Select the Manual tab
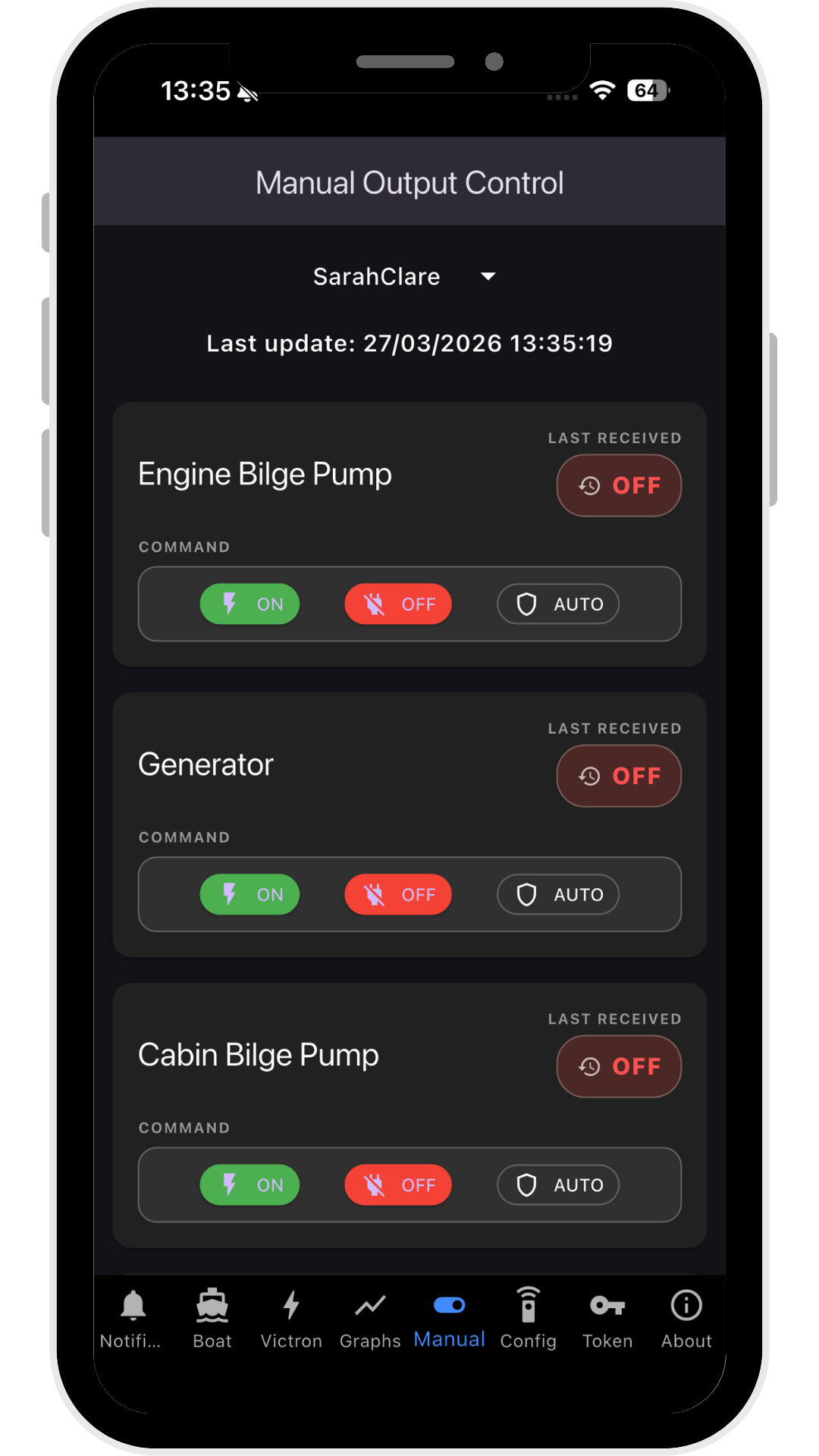819x1456 pixels. click(x=449, y=1319)
